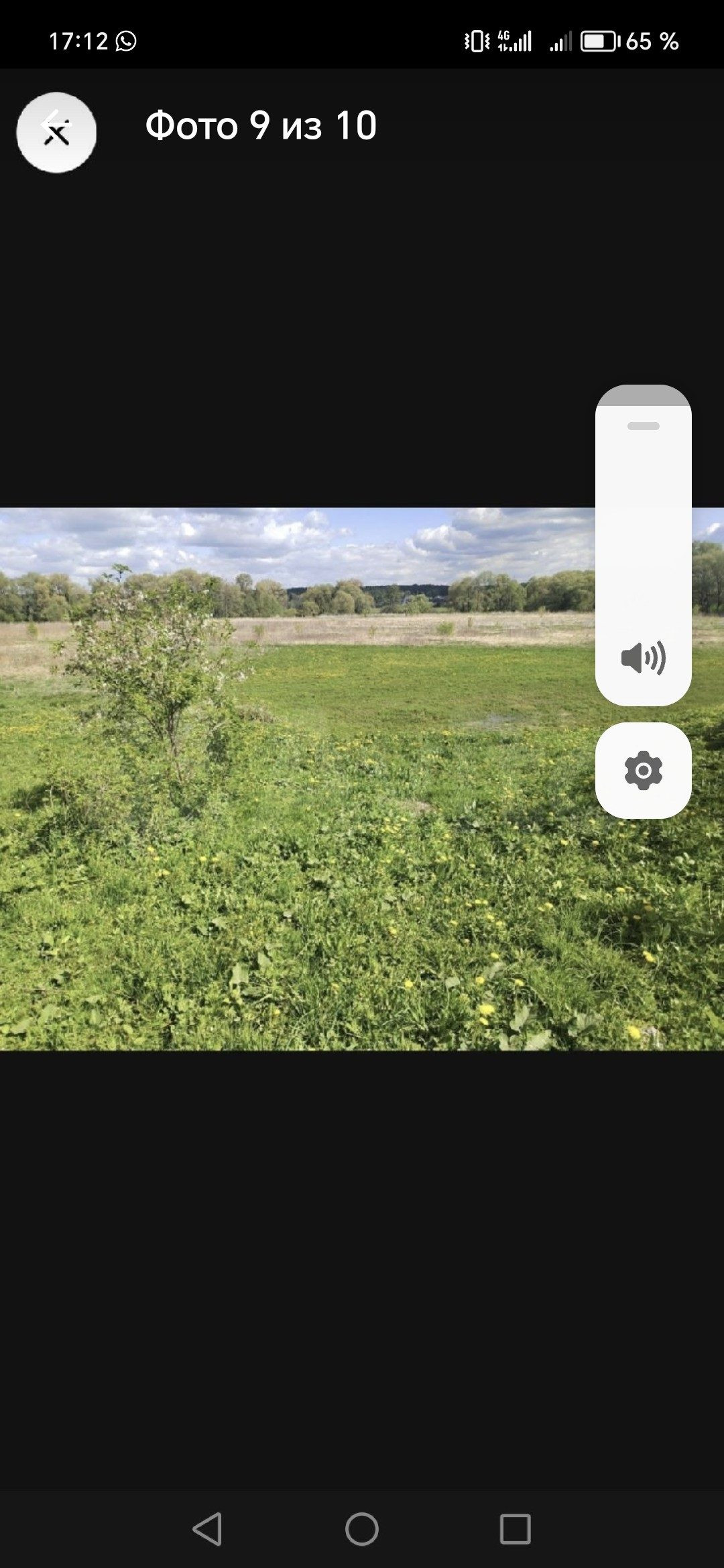The image size is (724, 1568).
Task: Go to the home screen
Action: (x=362, y=1529)
